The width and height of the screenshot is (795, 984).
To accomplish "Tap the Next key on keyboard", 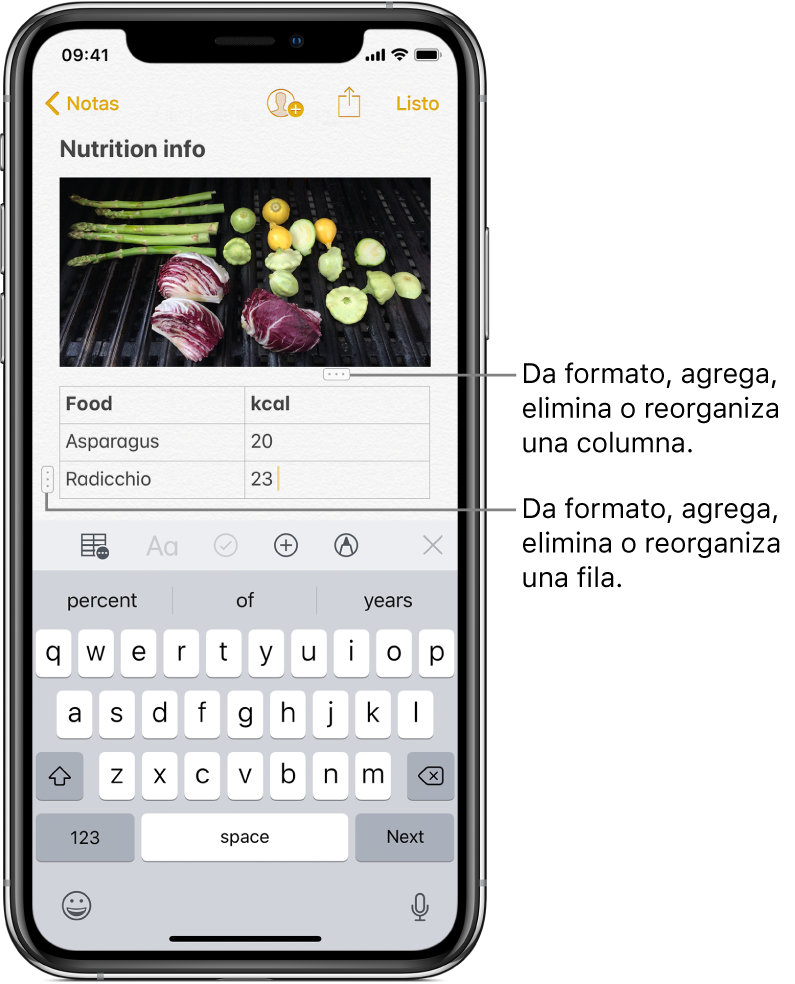I will pyautogui.click(x=405, y=837).
